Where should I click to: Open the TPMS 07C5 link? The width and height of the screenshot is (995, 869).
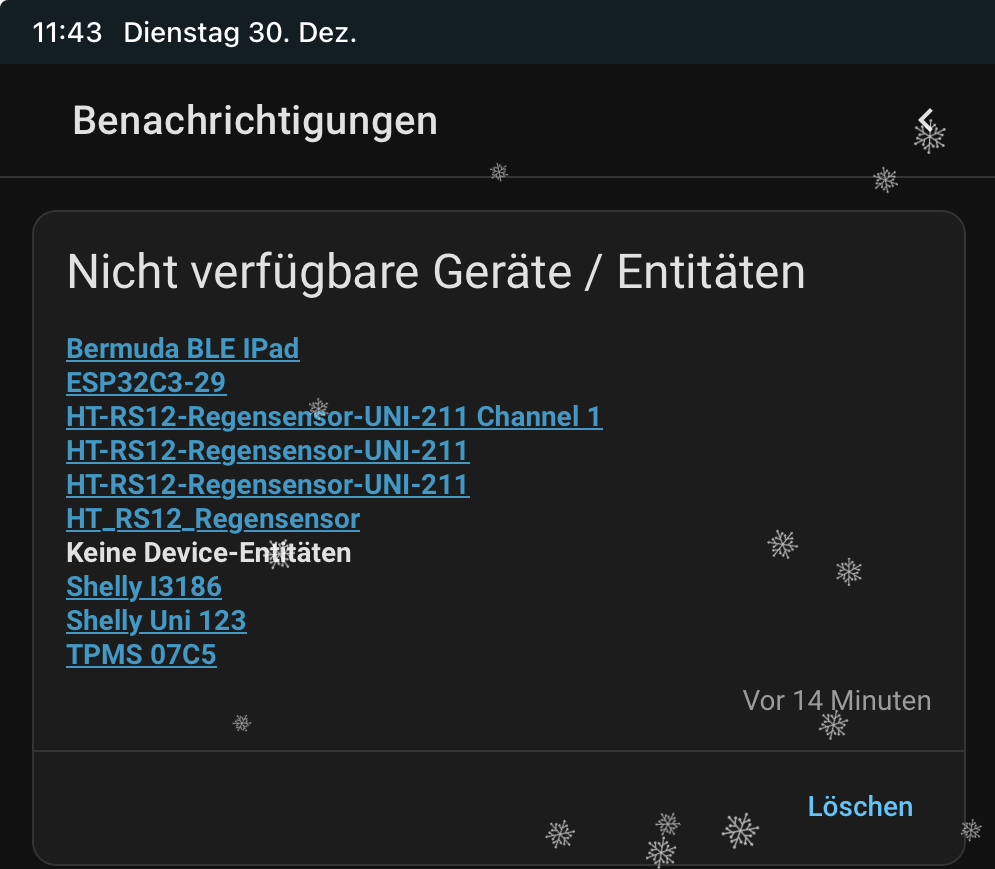click(141, 655)
